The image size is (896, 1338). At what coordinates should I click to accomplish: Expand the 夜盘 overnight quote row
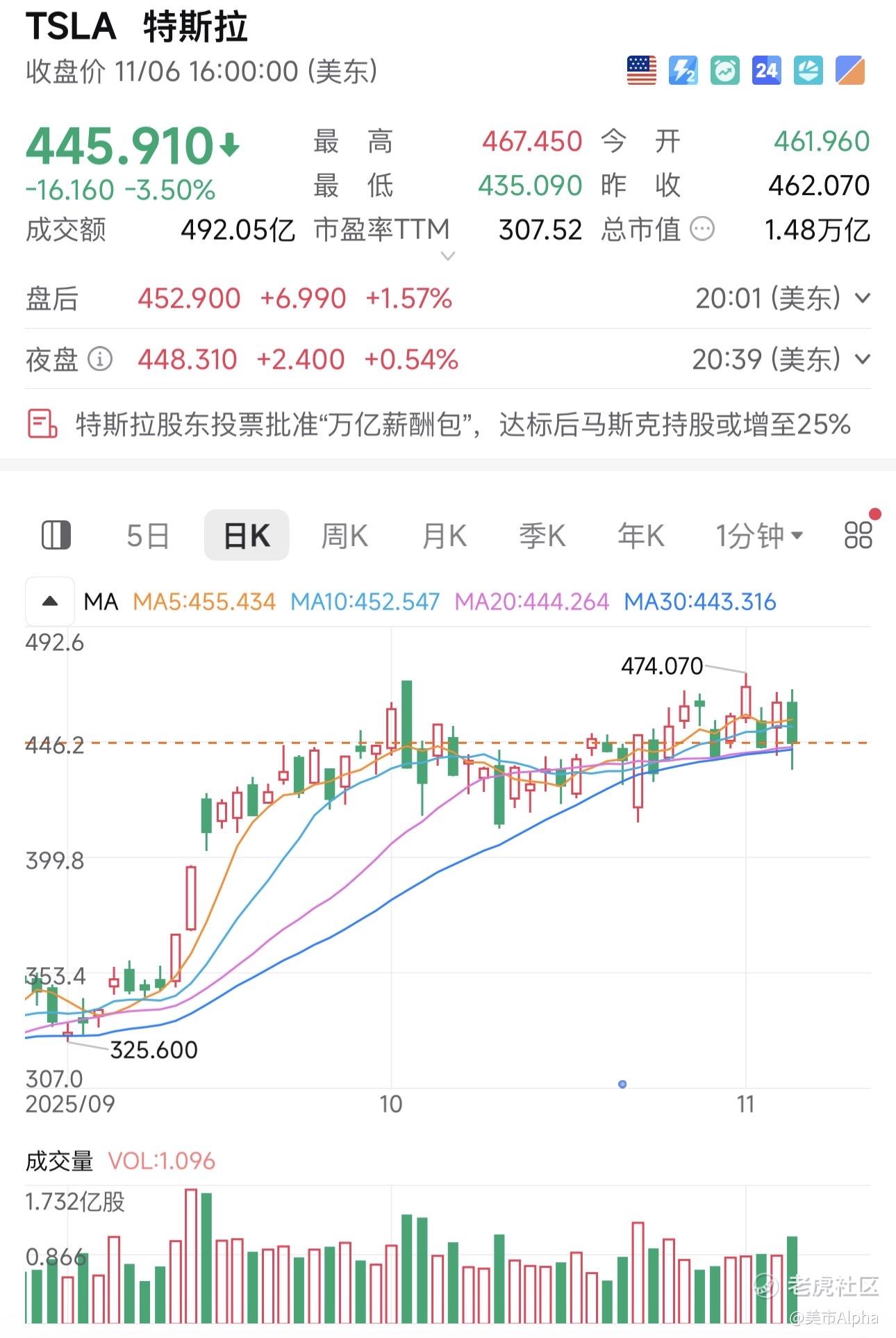tap(863, 359)
